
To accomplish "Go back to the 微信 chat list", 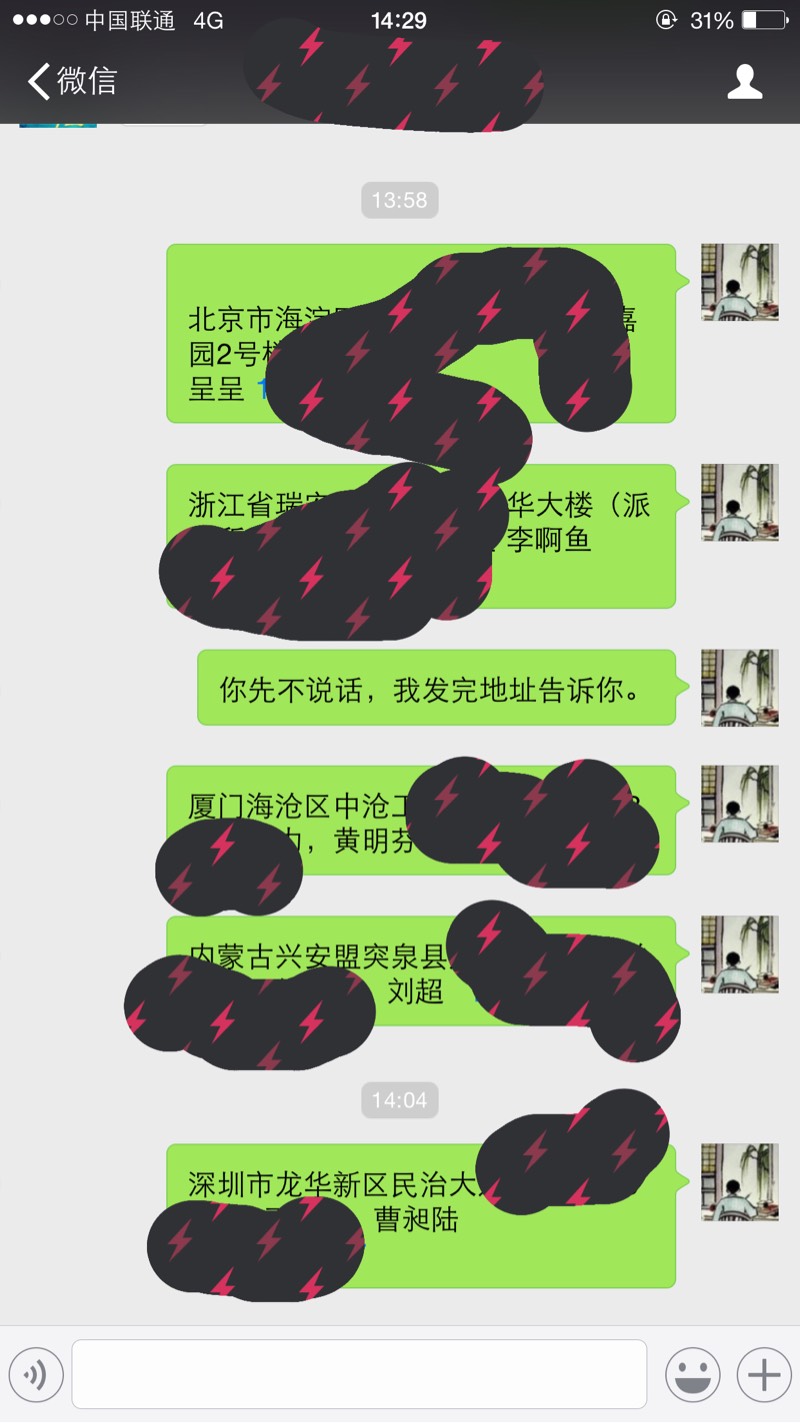I will click(x=72, y=81).
